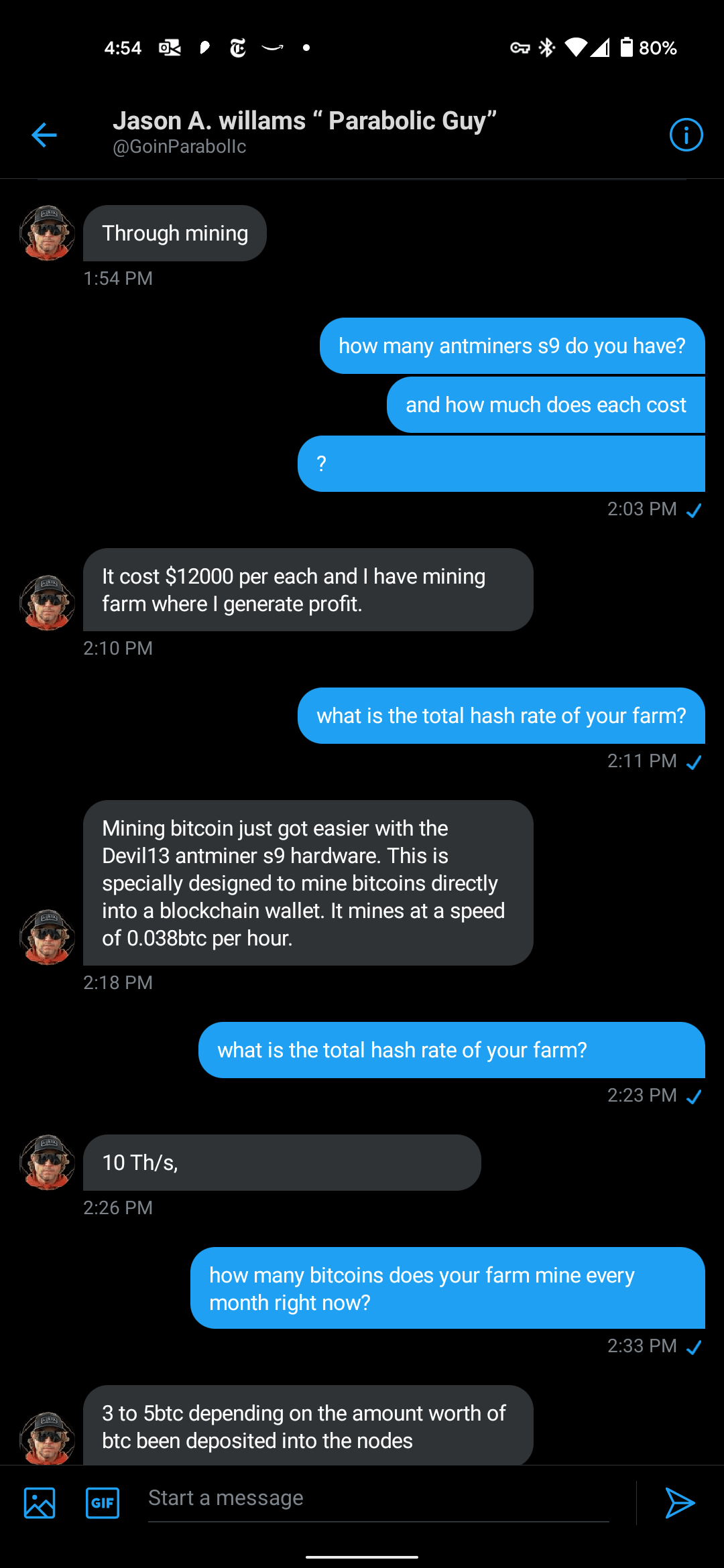
Task: Open conversation info
Action: point(686,135)
